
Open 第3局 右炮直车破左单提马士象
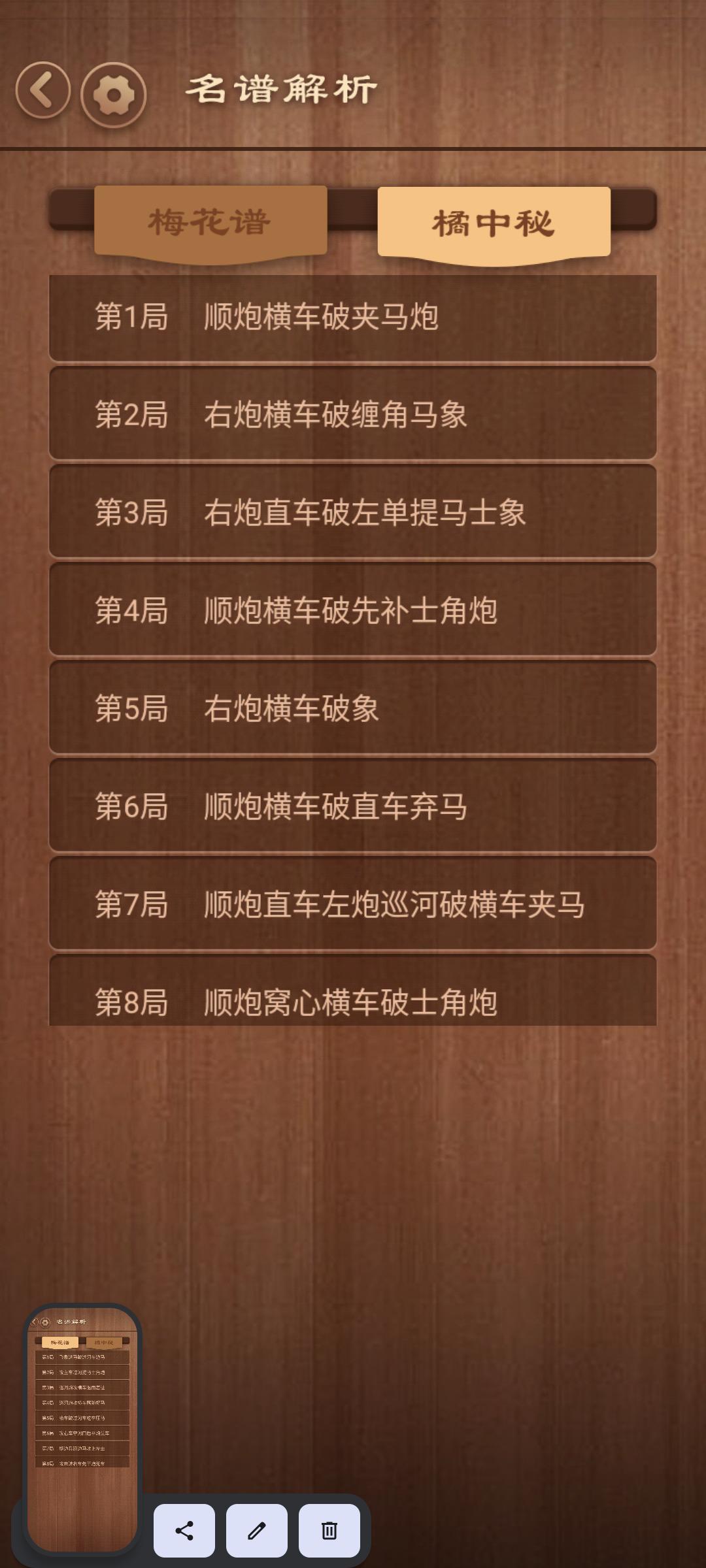(x=353, y=512)
